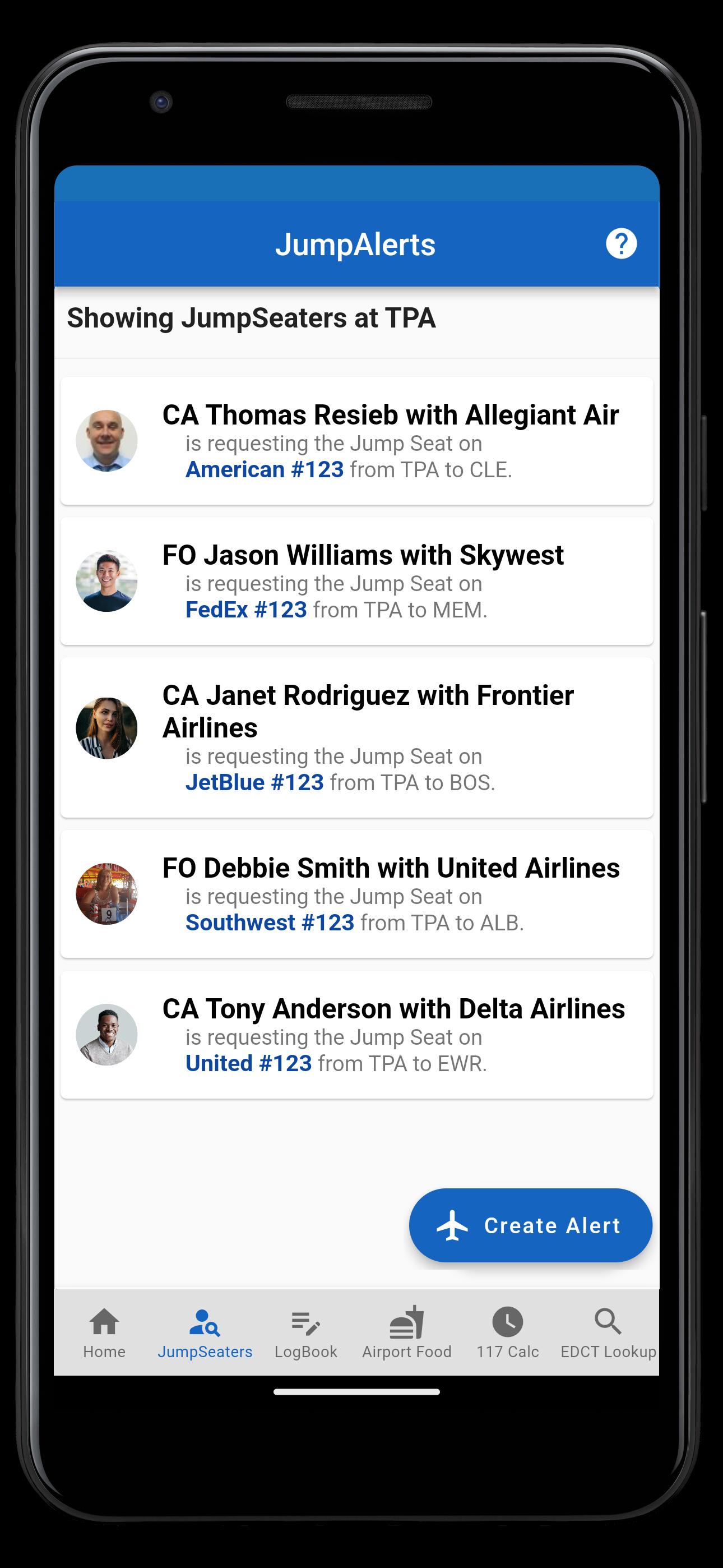Screen dimensions: 723x1568
Task: Tap the Create Alert button
Action: 530,1225
